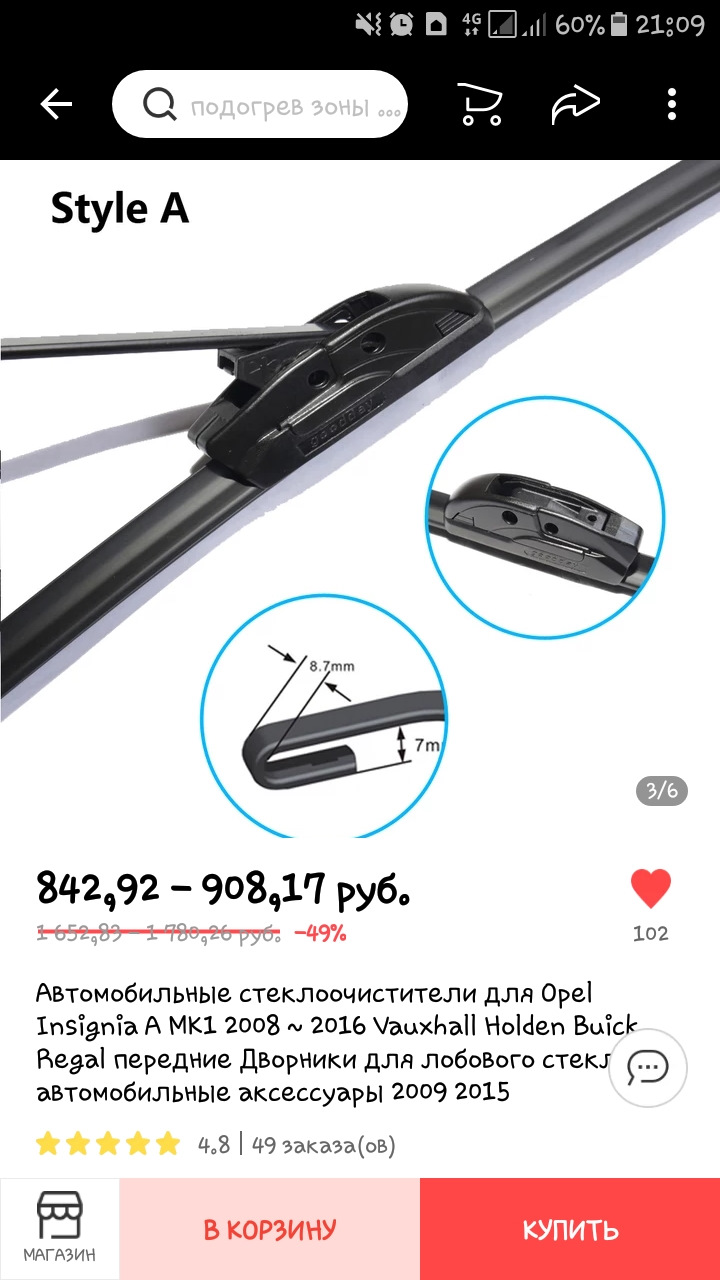The width and height of the screenshot is (720, 1280).
Task: Share this wiper product
Action: coord(576,104)
